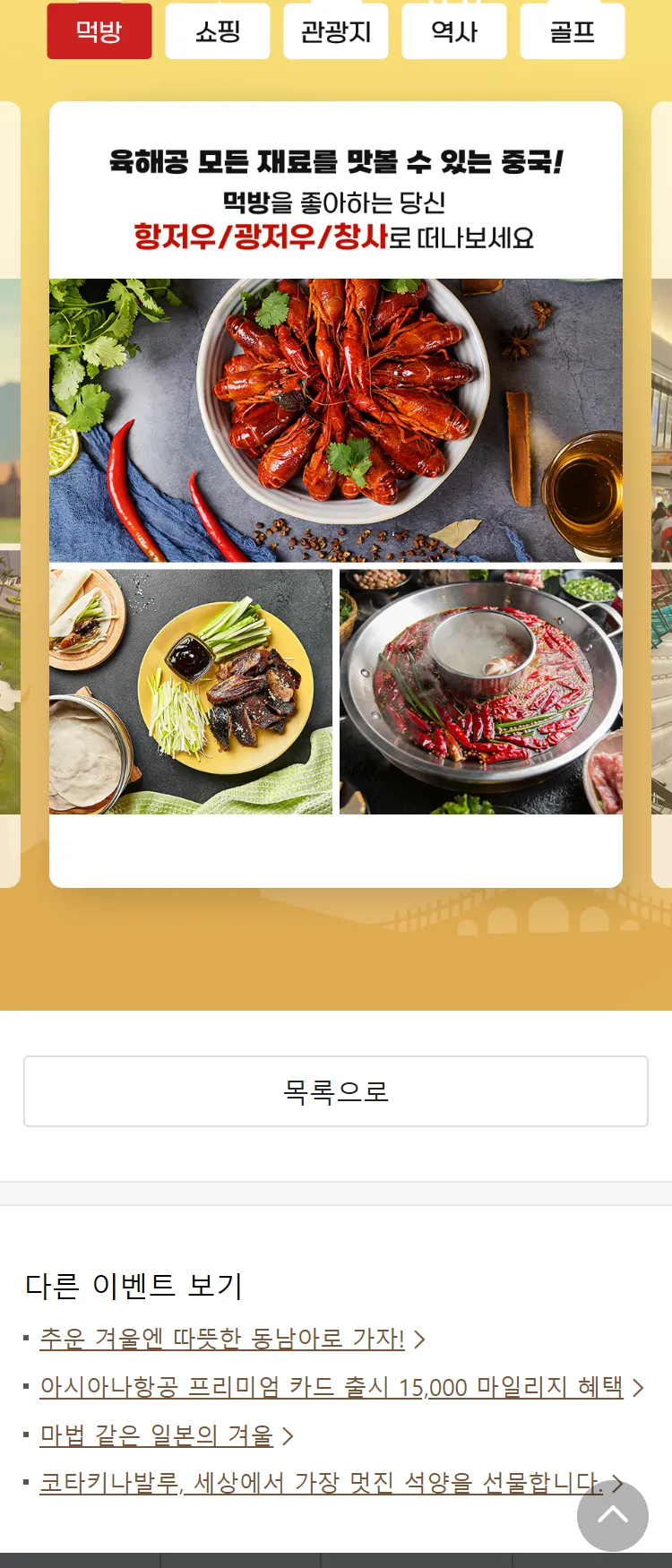Open the 아시아나항공 프리미엄 카드 출시 link

pyautogui.click(x=332, y=1387)
